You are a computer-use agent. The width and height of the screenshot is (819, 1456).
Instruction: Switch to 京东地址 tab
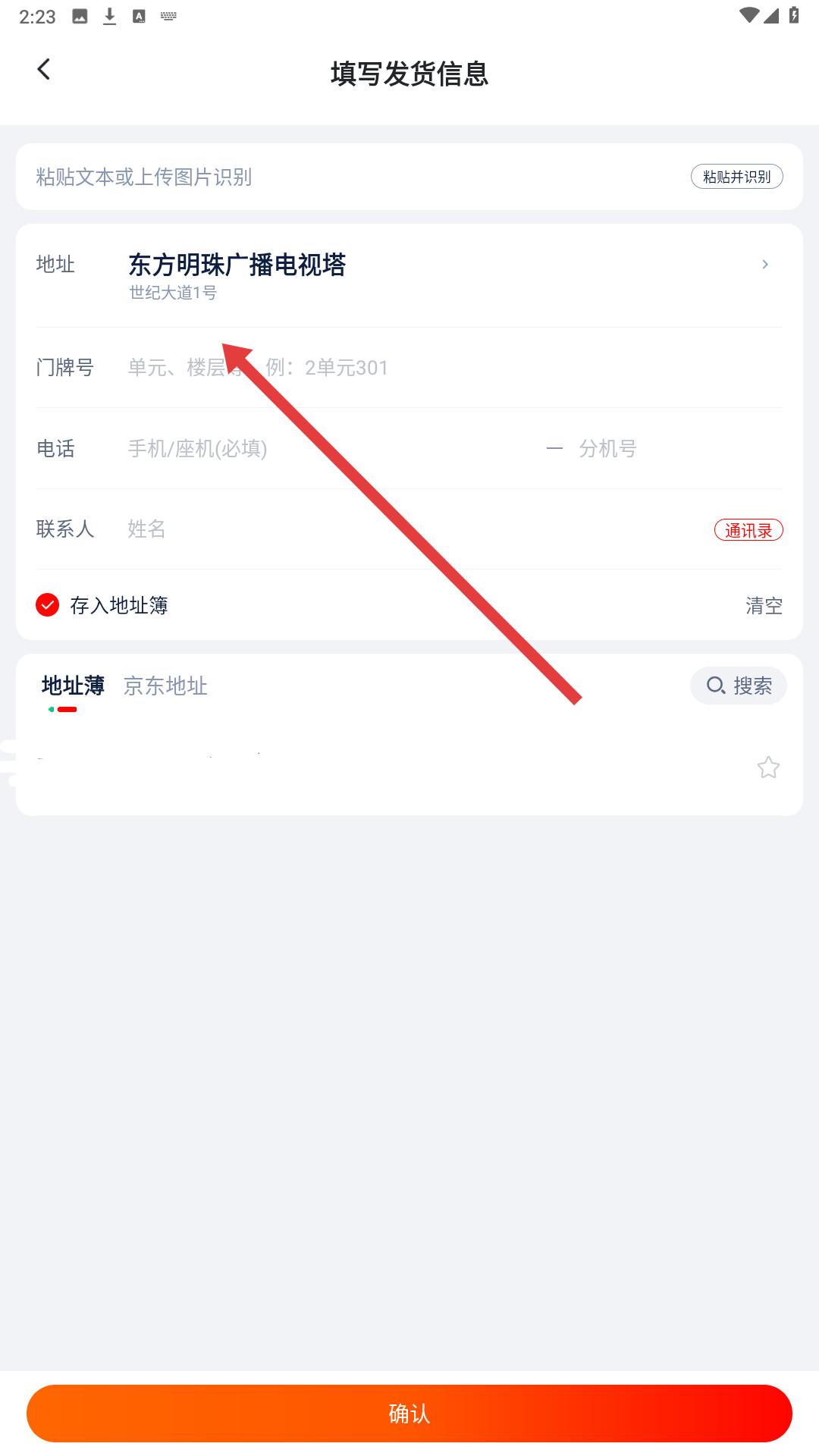click(165, 686)
